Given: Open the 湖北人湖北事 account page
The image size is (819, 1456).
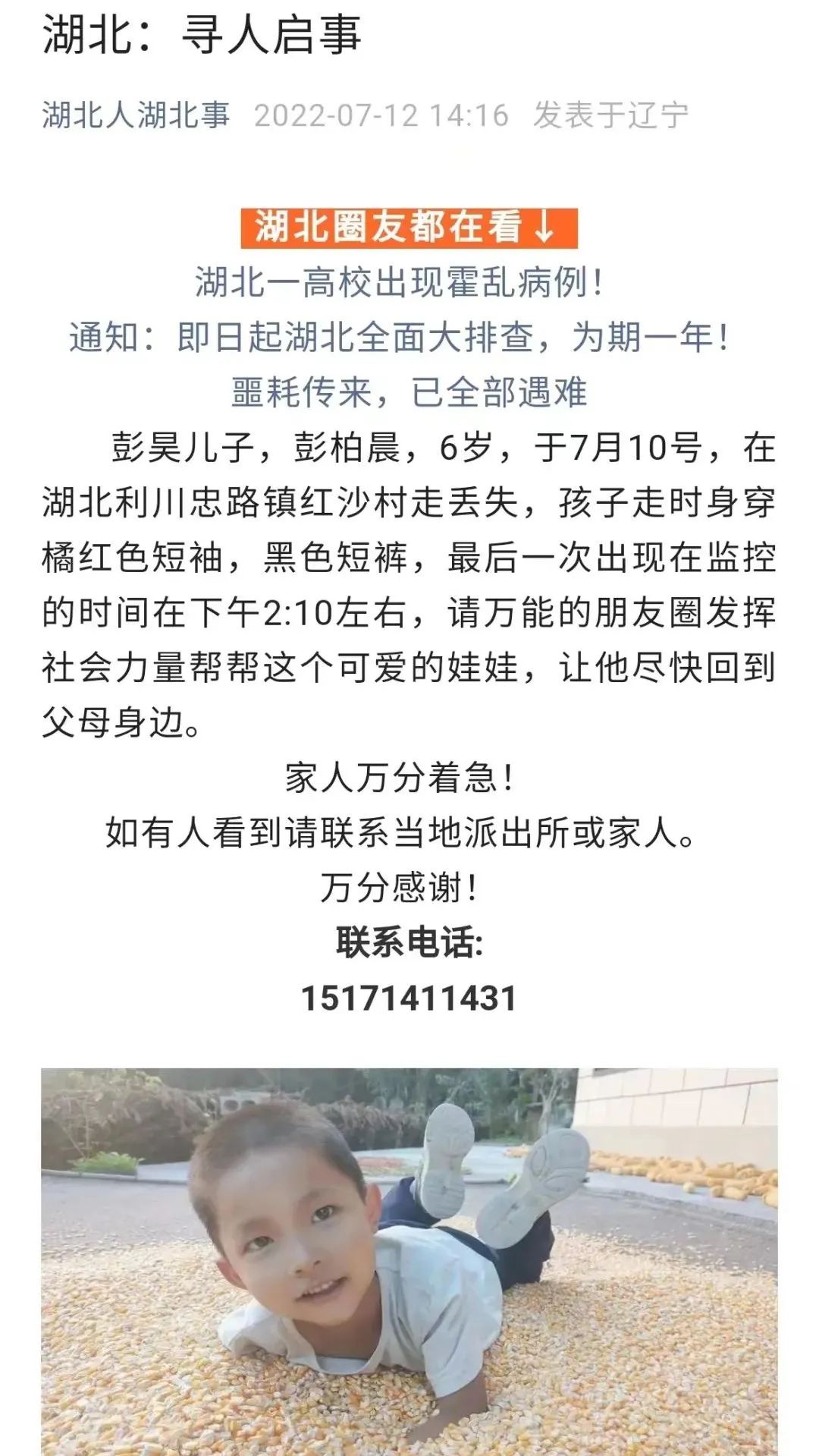Looking at the screenshot, I should tap(136, 115).
